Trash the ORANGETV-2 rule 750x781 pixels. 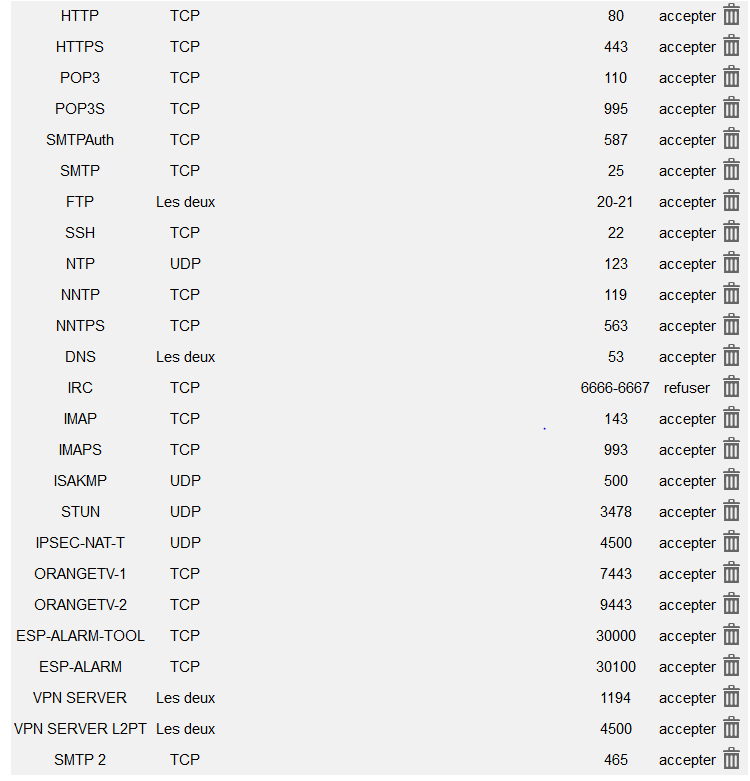tap(731, 605)
